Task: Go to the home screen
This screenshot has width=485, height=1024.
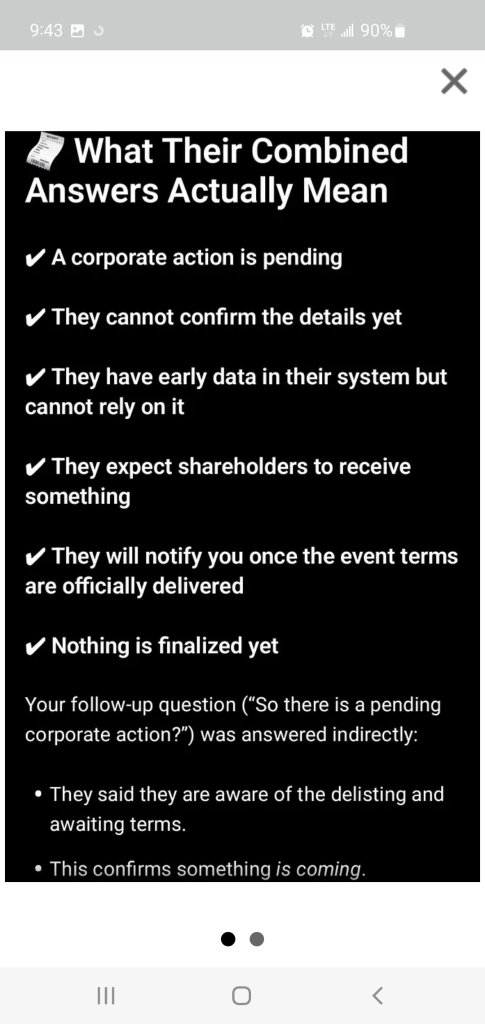Action: [242, 995]
